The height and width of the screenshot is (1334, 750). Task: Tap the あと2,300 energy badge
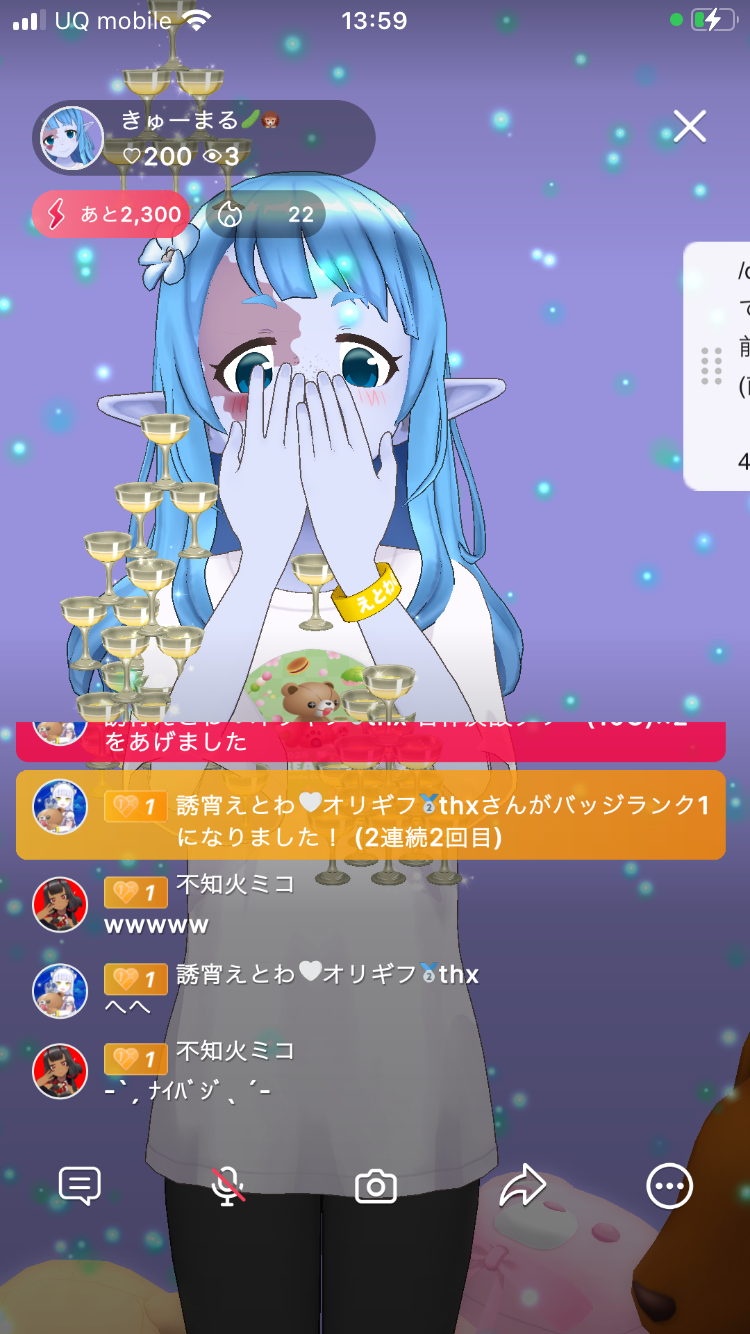coord(110,214)
